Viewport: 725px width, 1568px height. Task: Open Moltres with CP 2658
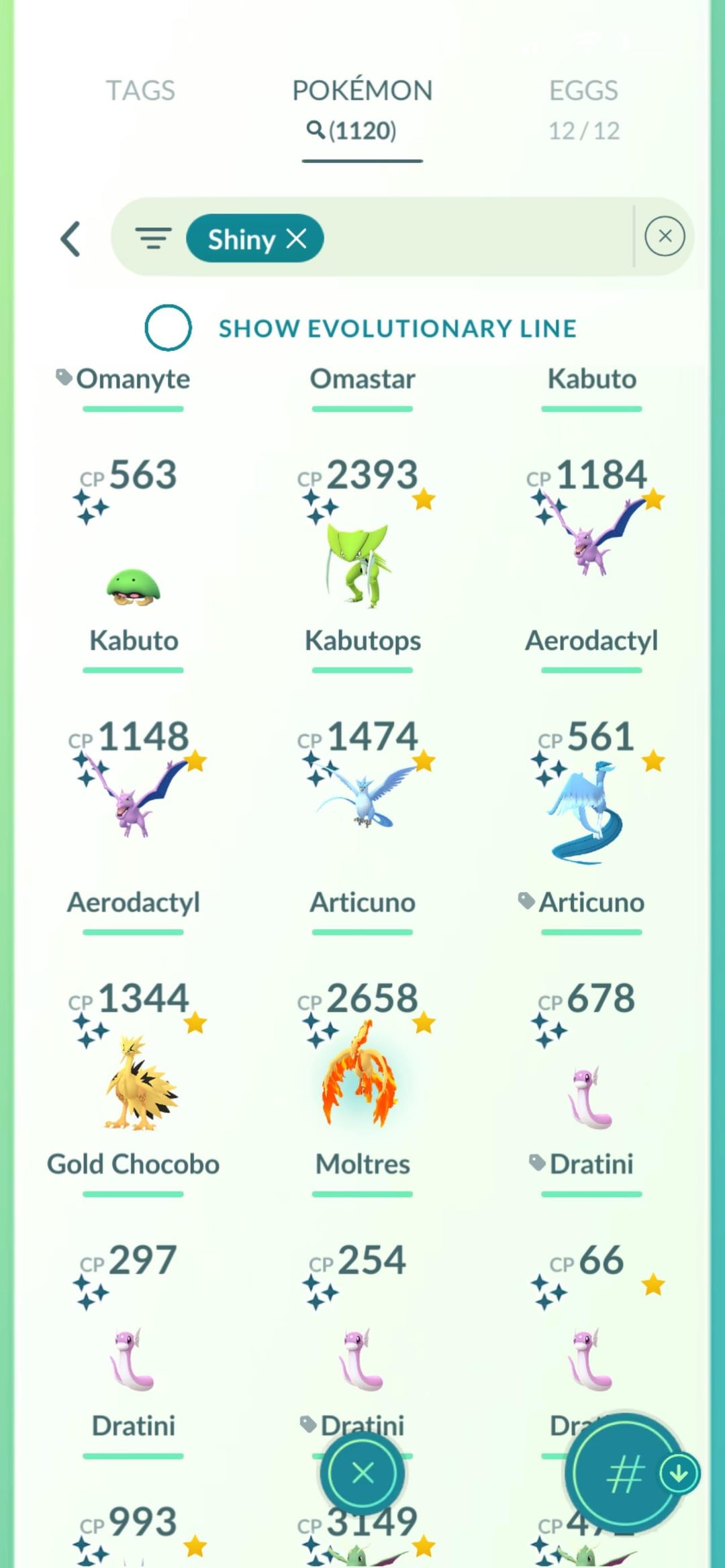[x=362, y=1074]
